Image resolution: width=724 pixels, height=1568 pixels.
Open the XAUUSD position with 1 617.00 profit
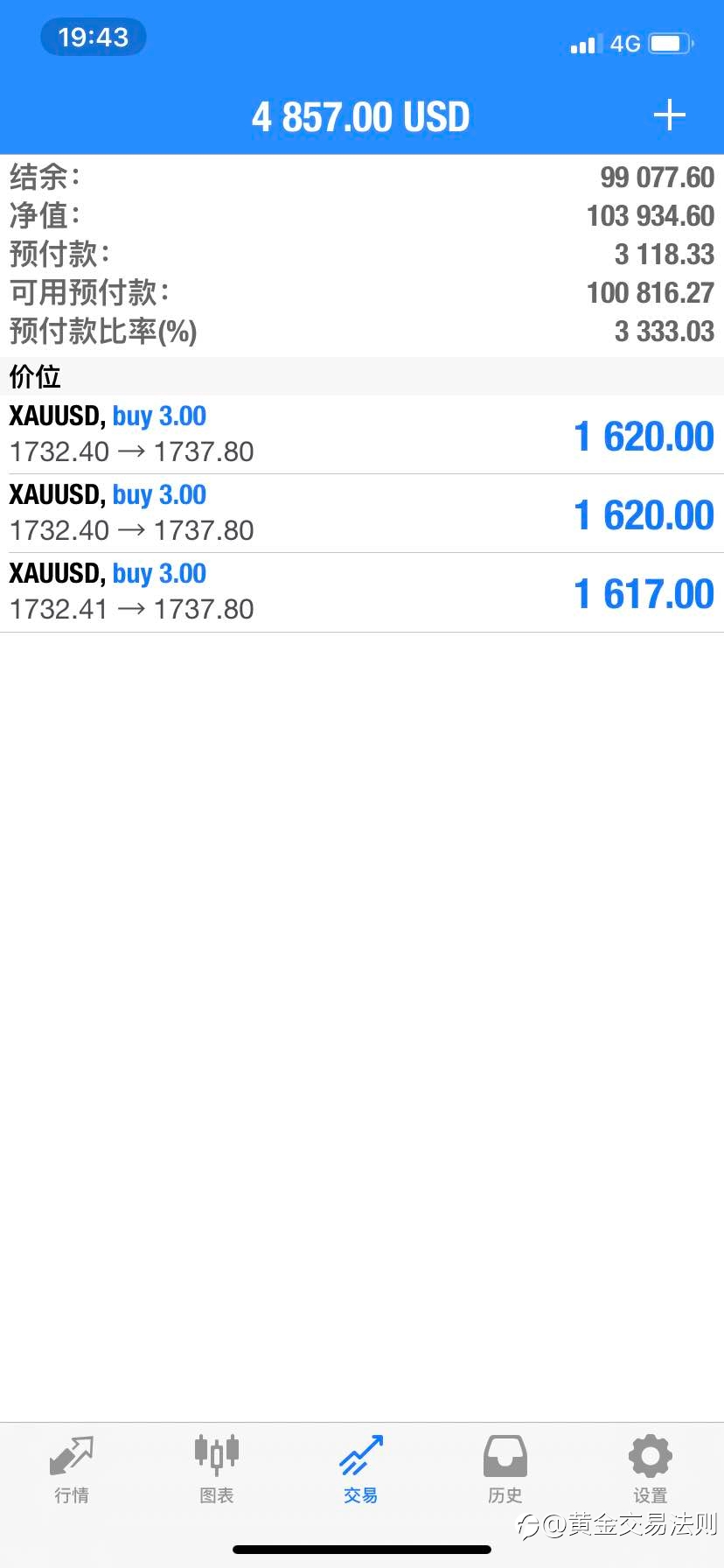click(362, 592)
